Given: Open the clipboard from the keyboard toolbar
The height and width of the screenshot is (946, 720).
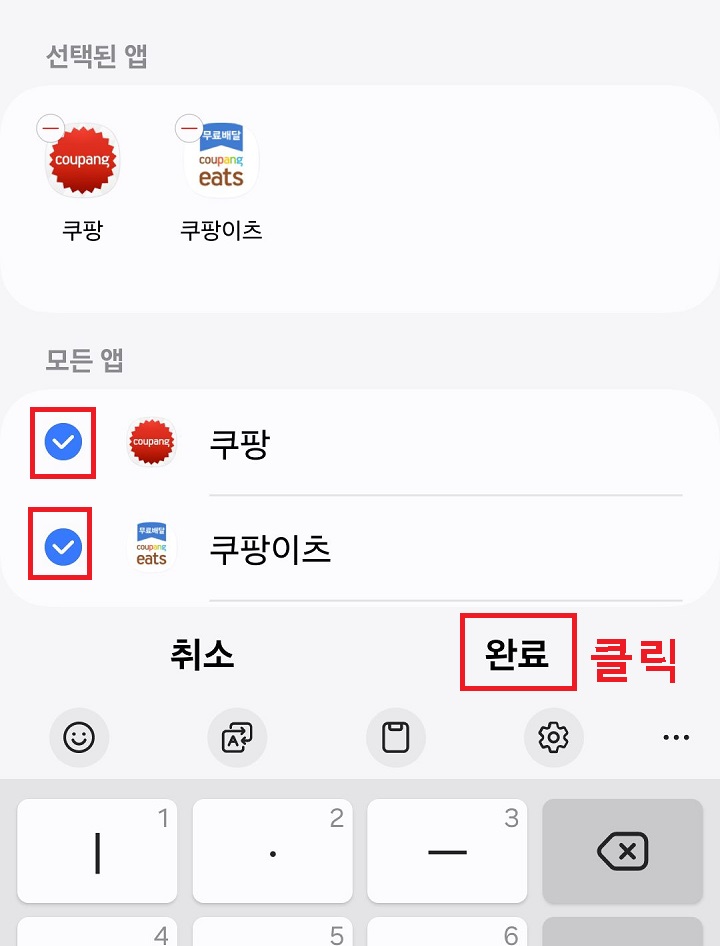Looking at the screenshot, I should tap(396, 737).
